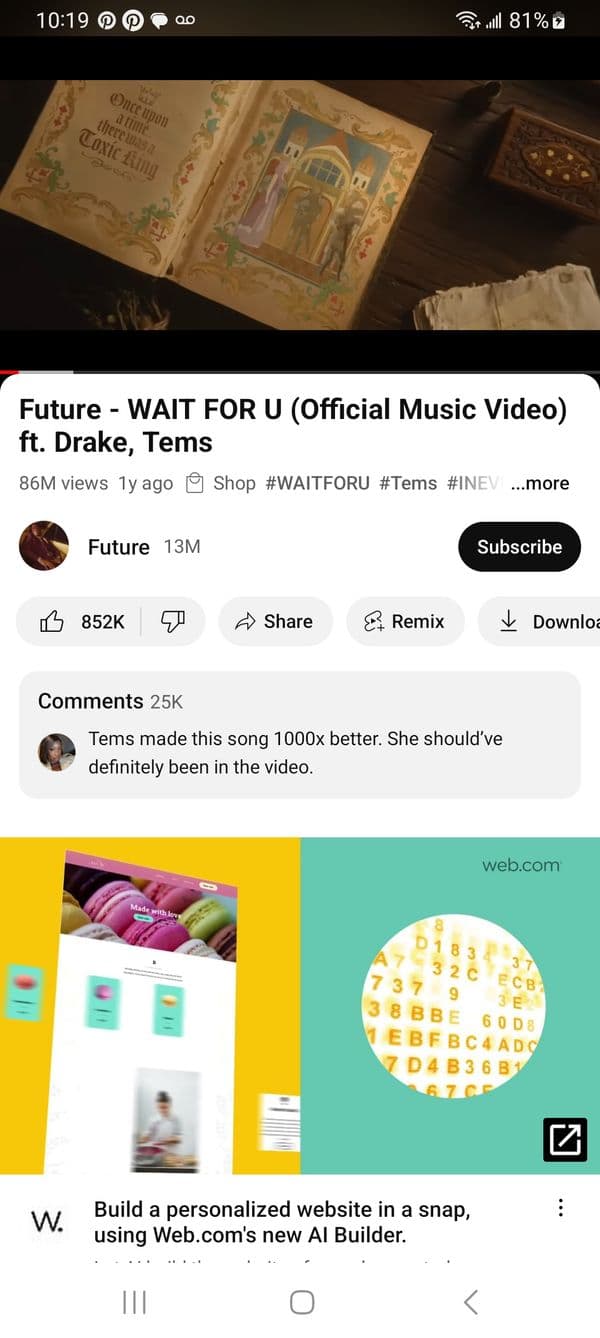The width and height of the screenshot is (600, 1338).
Task: Tap the #WAITFORU hashtag
Action: (x=317, y=483)
